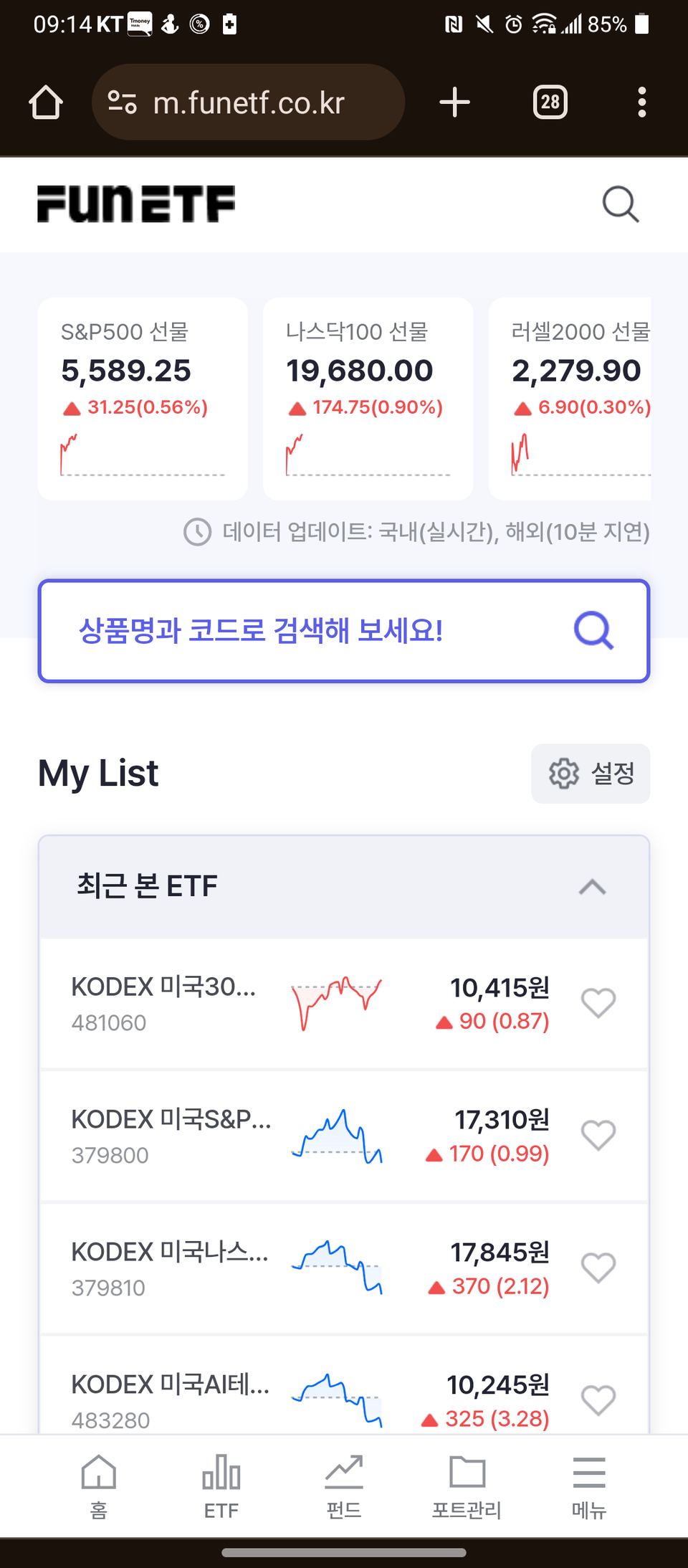Open the browser three-dot overflow menu
Viewport: 688px width, 1568px height.
pos(641,101)
